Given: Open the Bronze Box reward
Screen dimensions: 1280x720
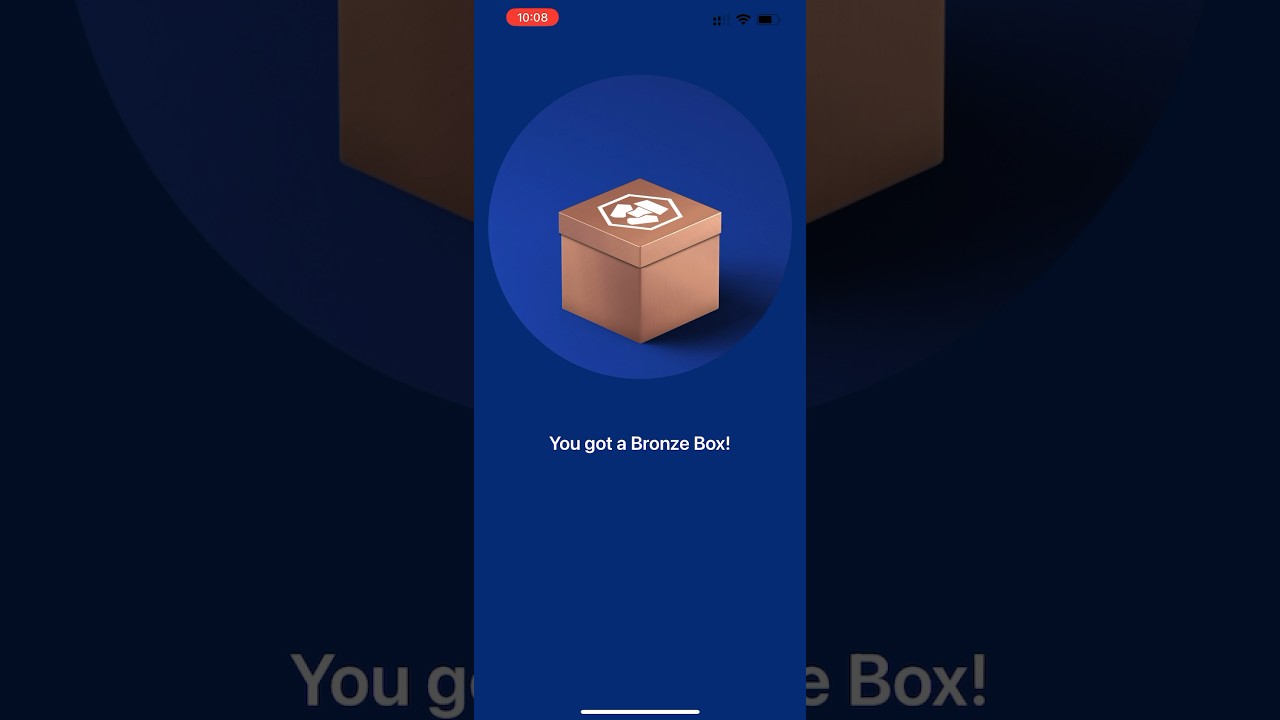Looking at the screenshot, I should [x=640, y=260].
